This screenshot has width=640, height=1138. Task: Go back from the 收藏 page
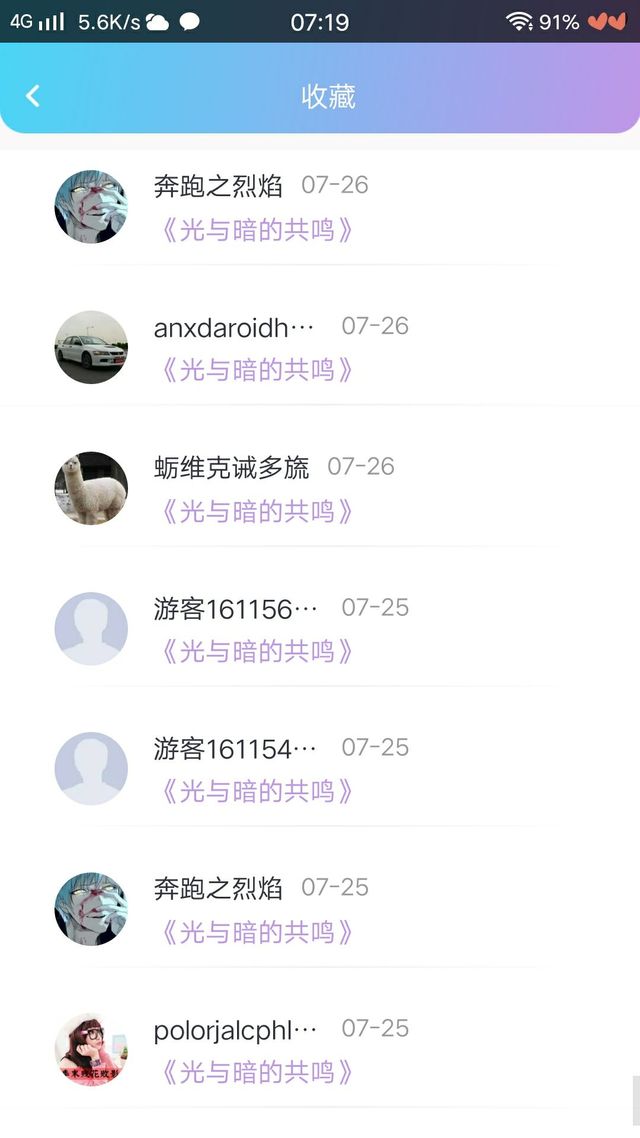pyautogui.click(x=33, y=96)
